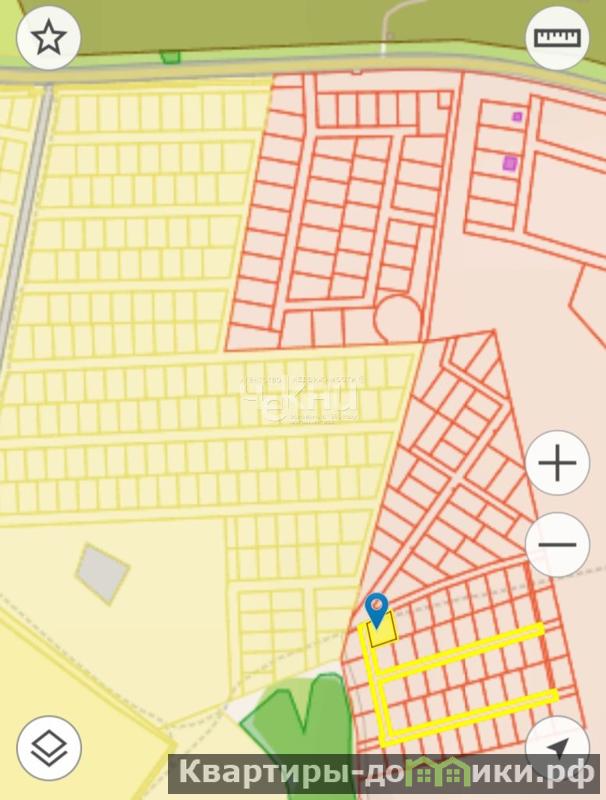Open the ruler measurement tool

[x=558, y=38]
